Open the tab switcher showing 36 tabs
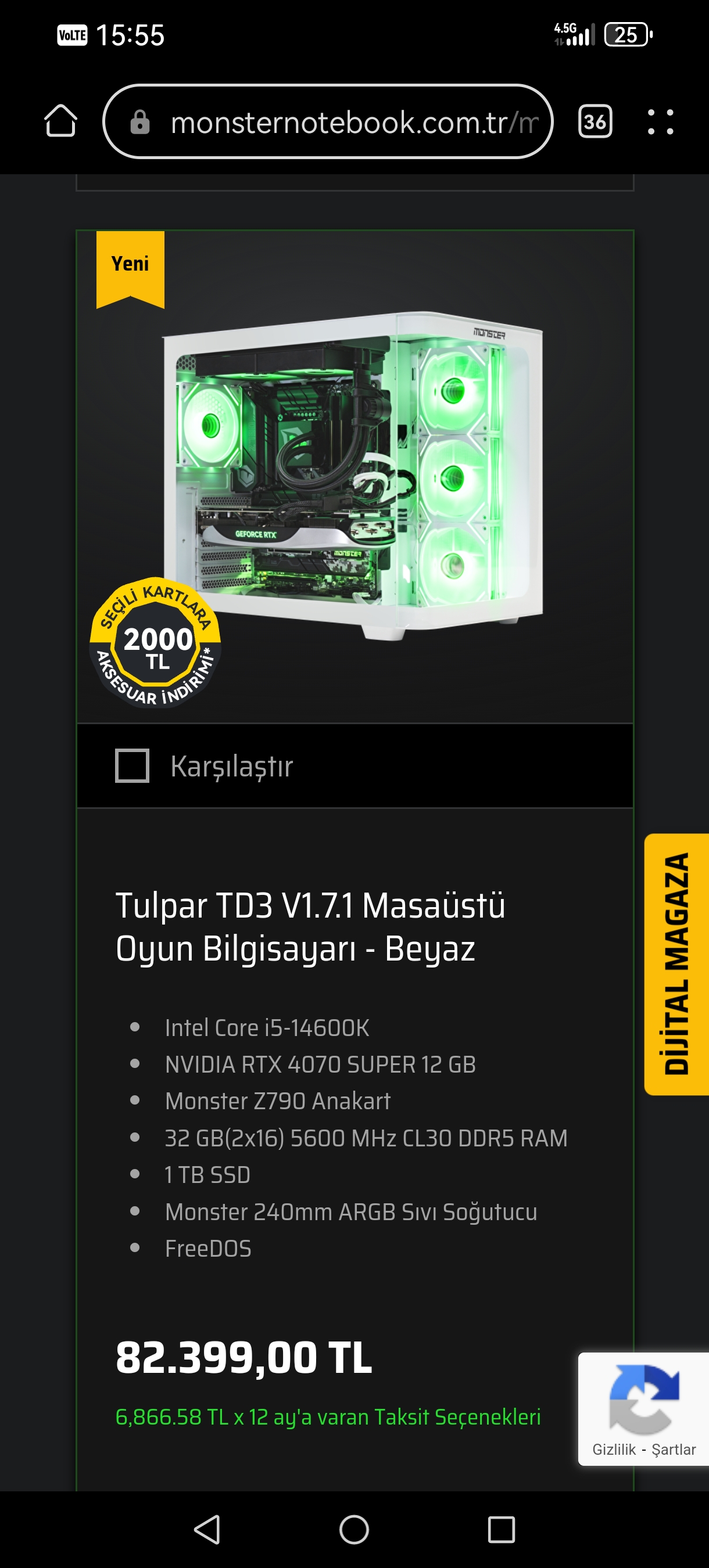Viewport: 709px width, 1568px height. tap(595, 122)
